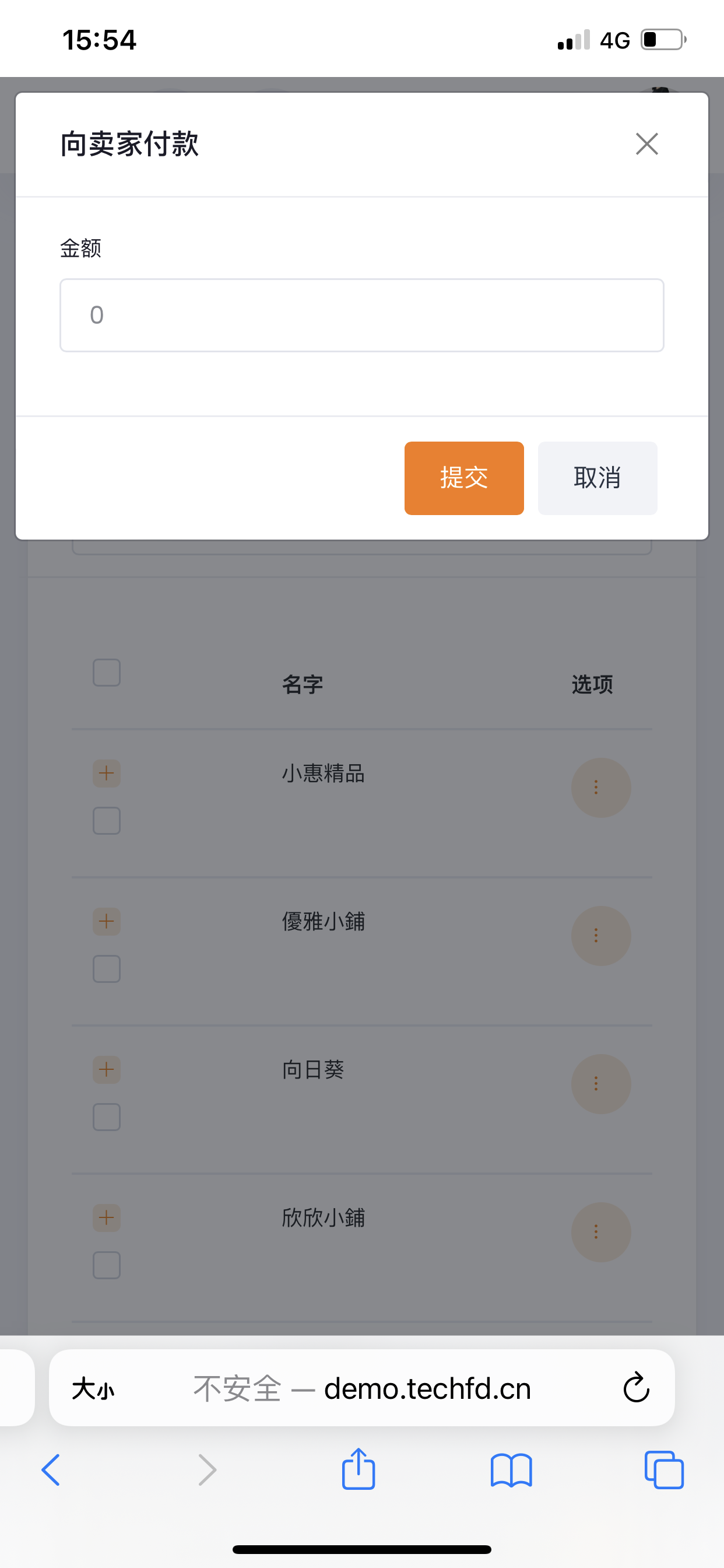Share this page from the browser toolbar

pos(359,1470)
